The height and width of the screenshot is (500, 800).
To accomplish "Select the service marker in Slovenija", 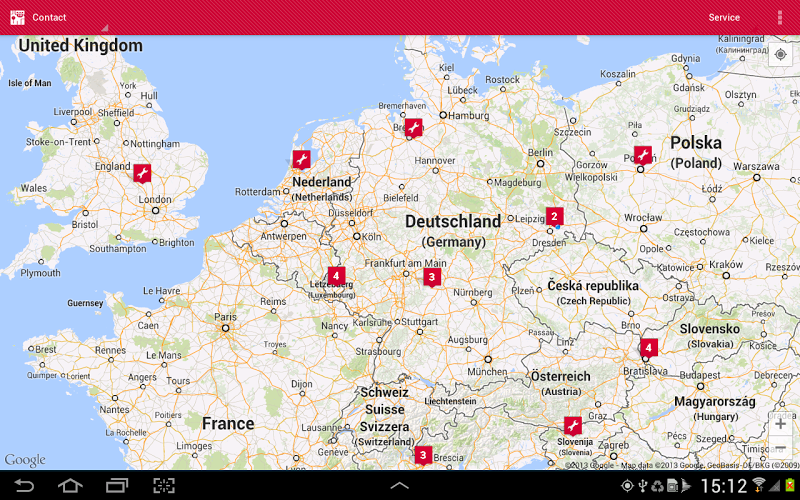I will [573, 425].
